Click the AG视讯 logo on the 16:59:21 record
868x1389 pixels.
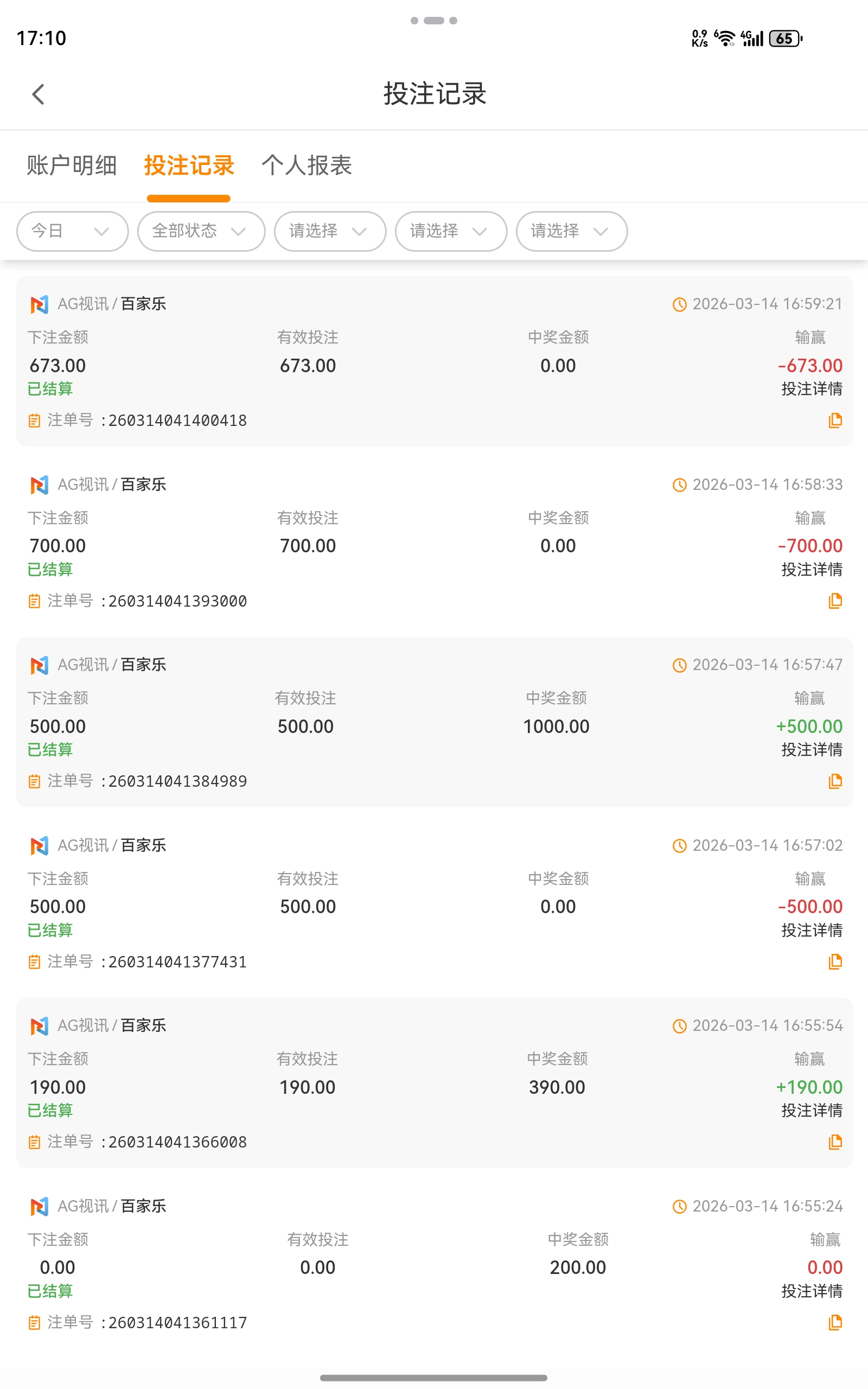pos(39,305)
